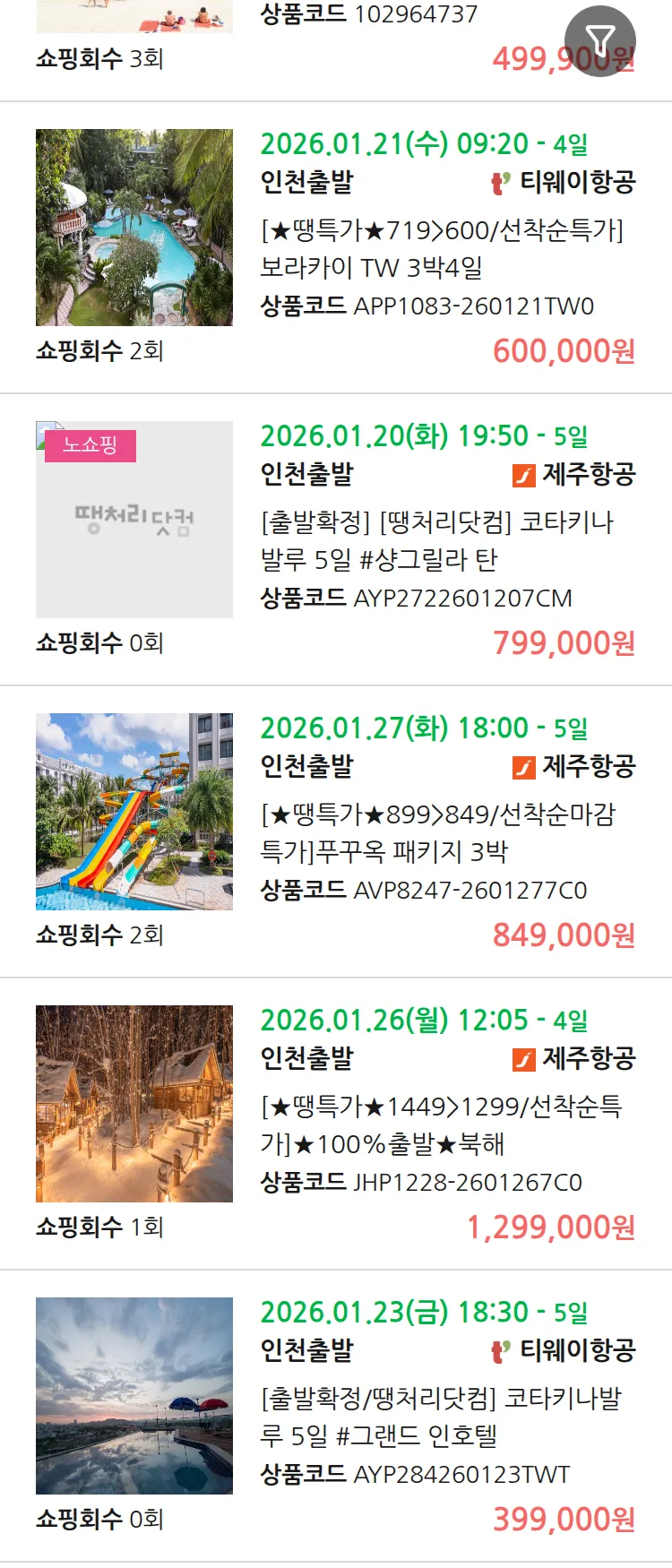Open the 보라카이 TW 3박4일 package
The height and width of the screenshot is (1568, 672).
point(441,248)
